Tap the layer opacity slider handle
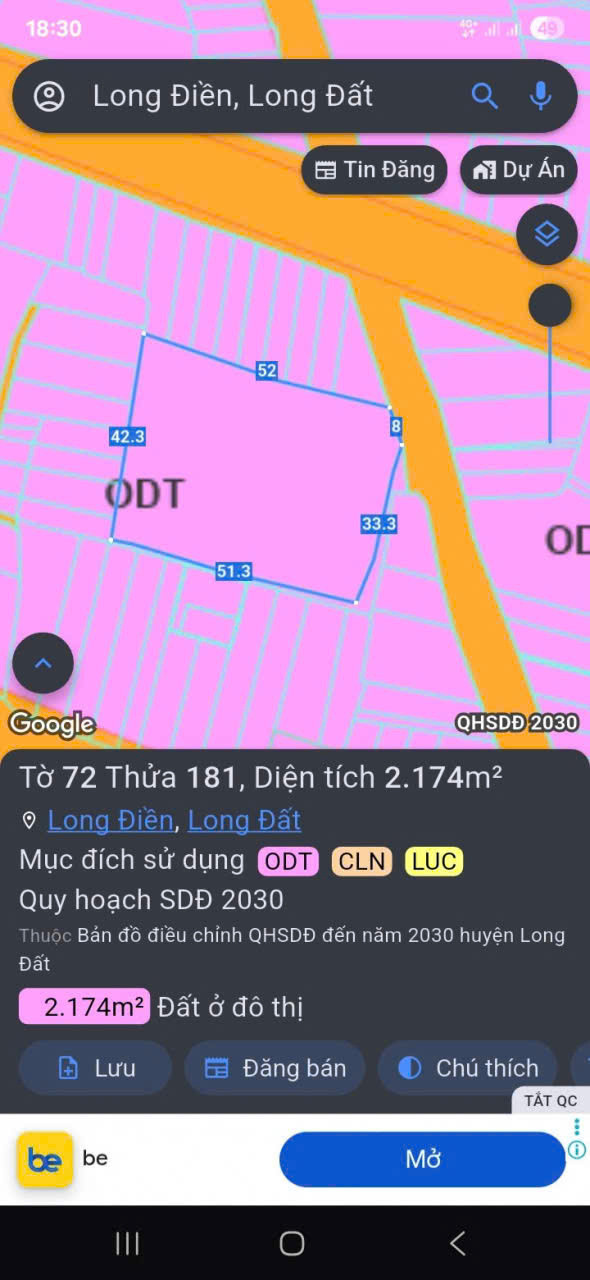Screen dimensions: 590x1280 pos(550,305)
